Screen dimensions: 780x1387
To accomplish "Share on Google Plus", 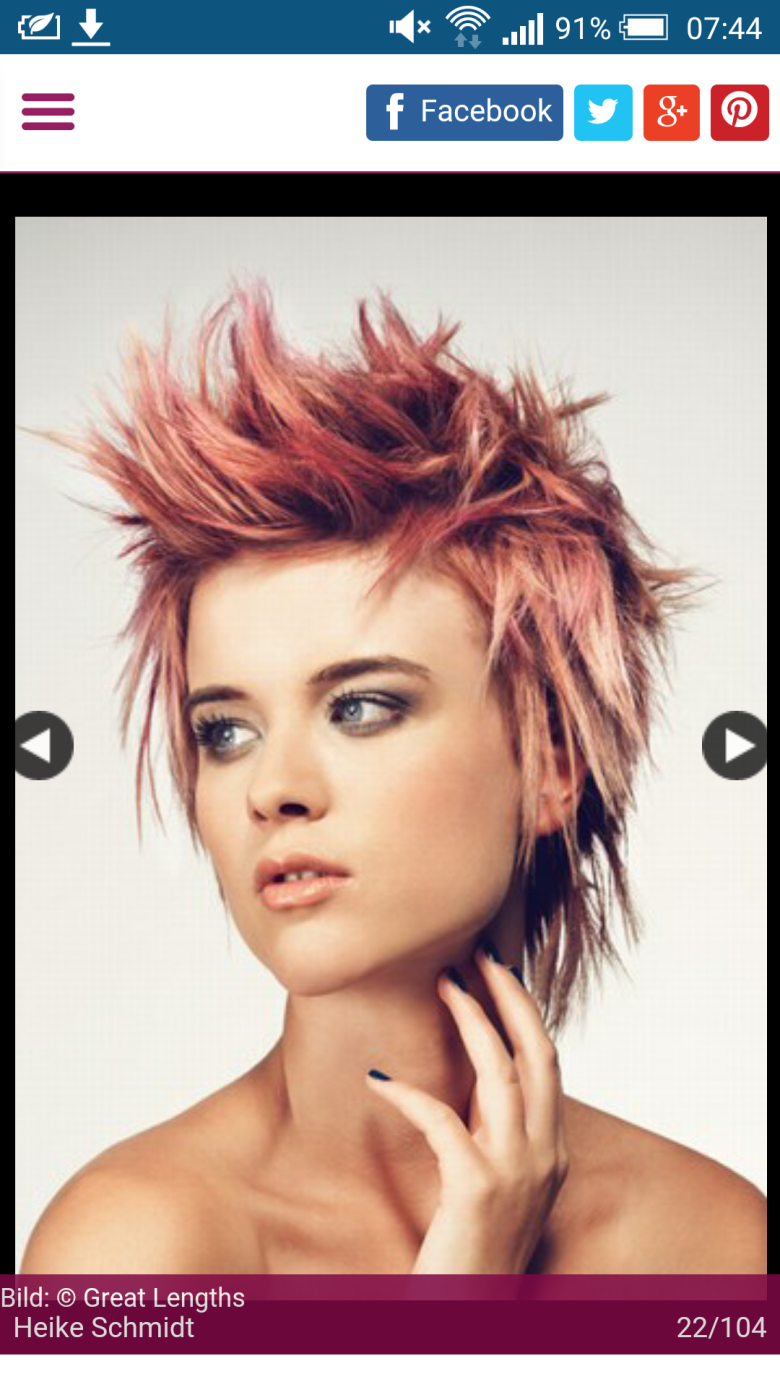I will [x=671, y=112].
